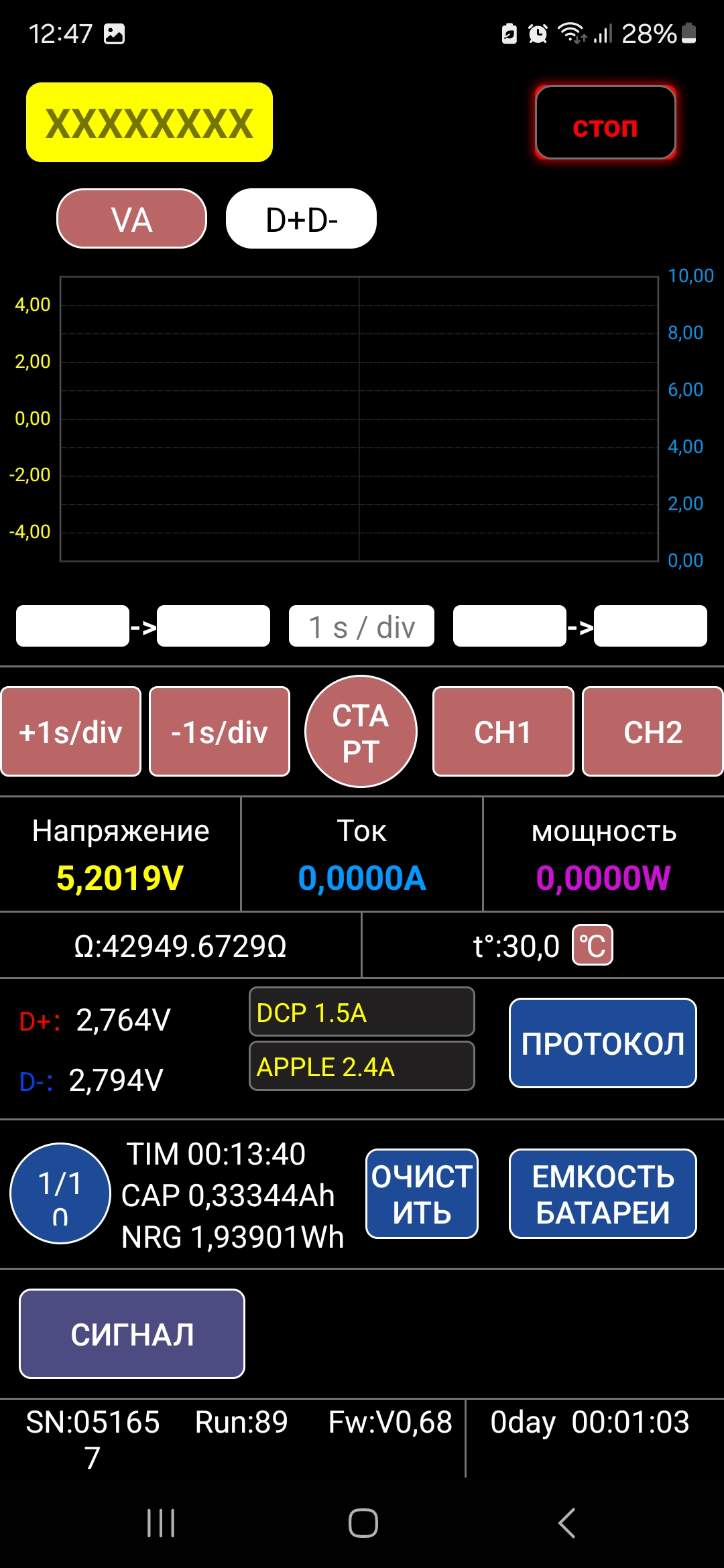Tap the red стоп button
This screenshot has width=724, height=1568.
pyautogui.click(x=605, y=123)
